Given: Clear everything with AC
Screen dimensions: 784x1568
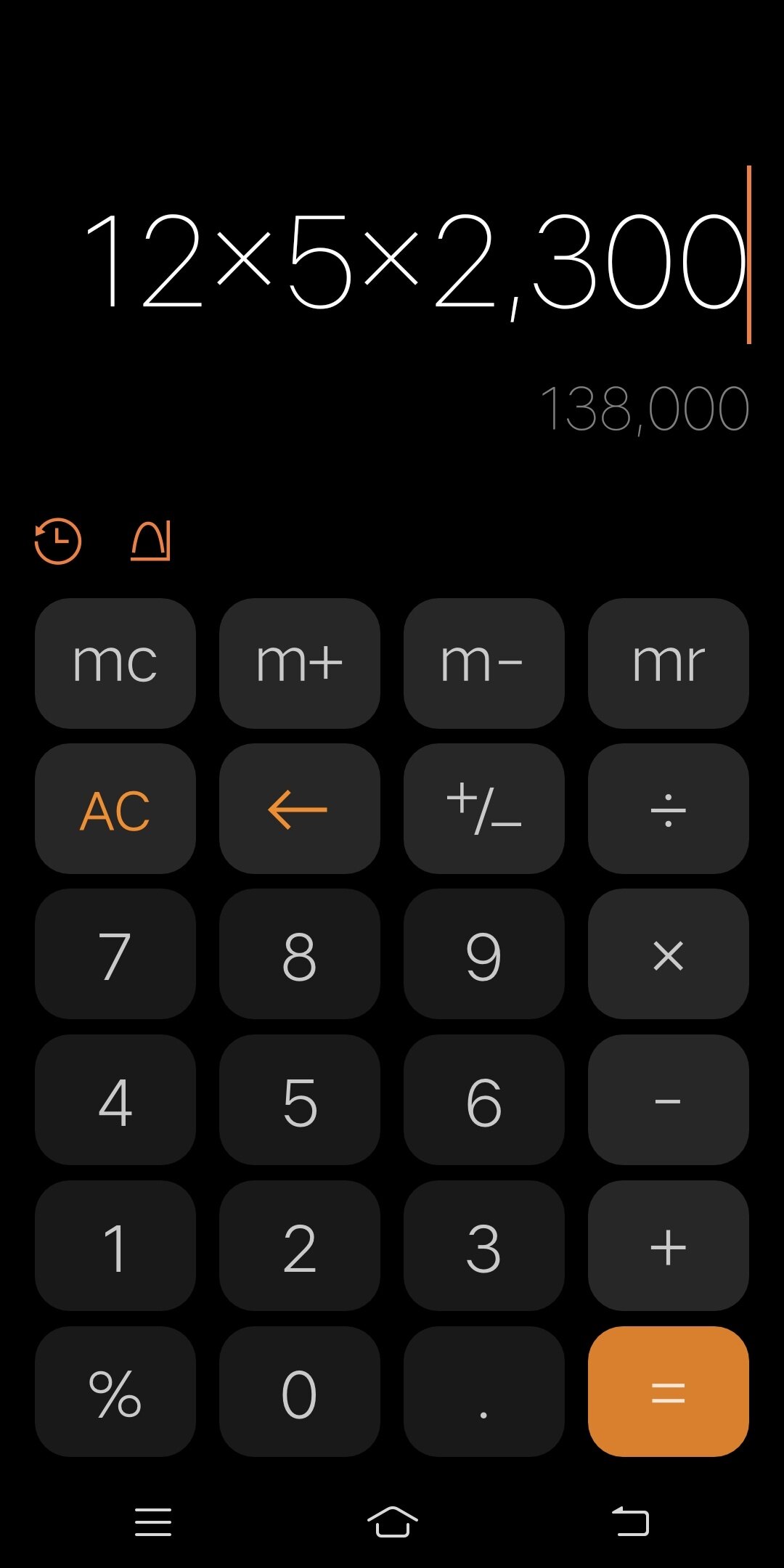Looking at the screenshot, I should pos(115,809).
